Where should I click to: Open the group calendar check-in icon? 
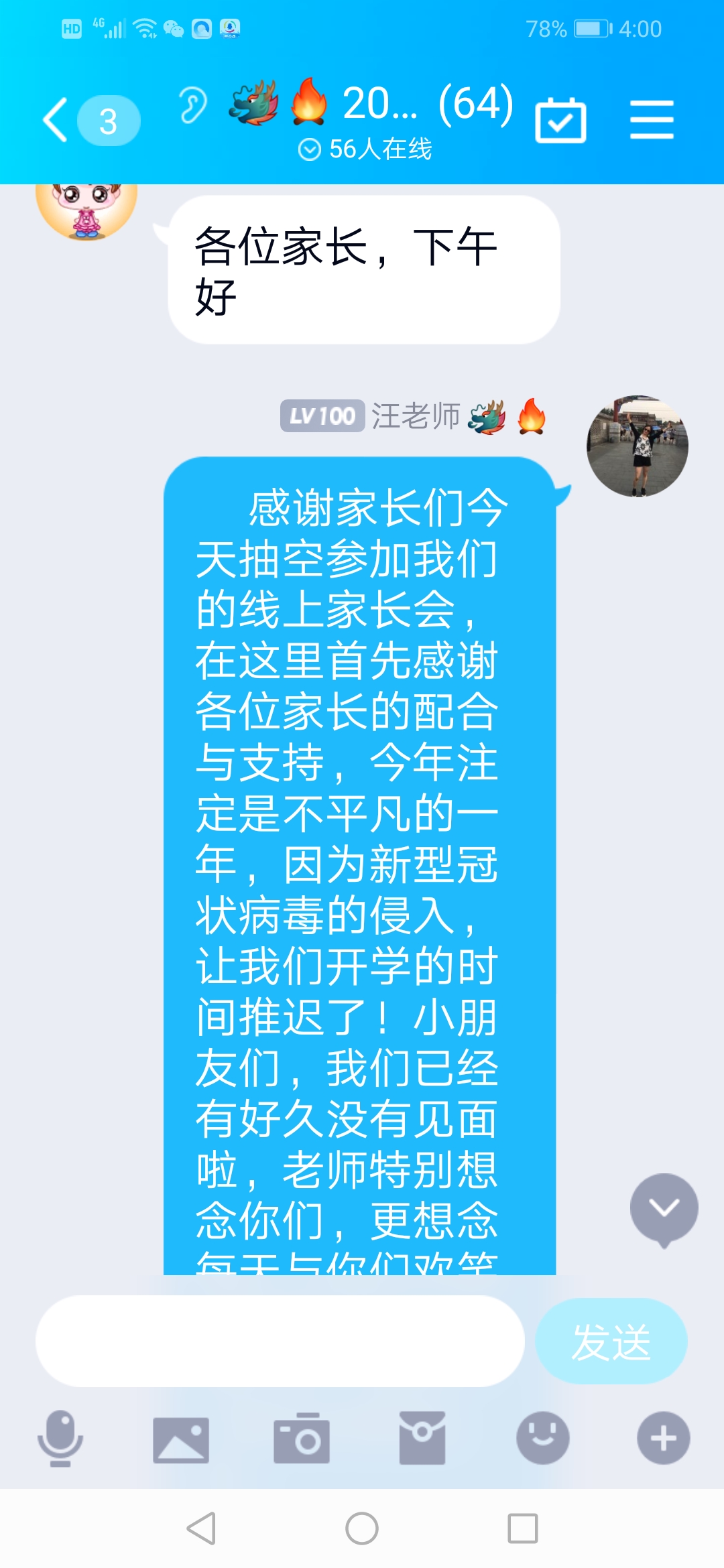click(x=560, y=121)
